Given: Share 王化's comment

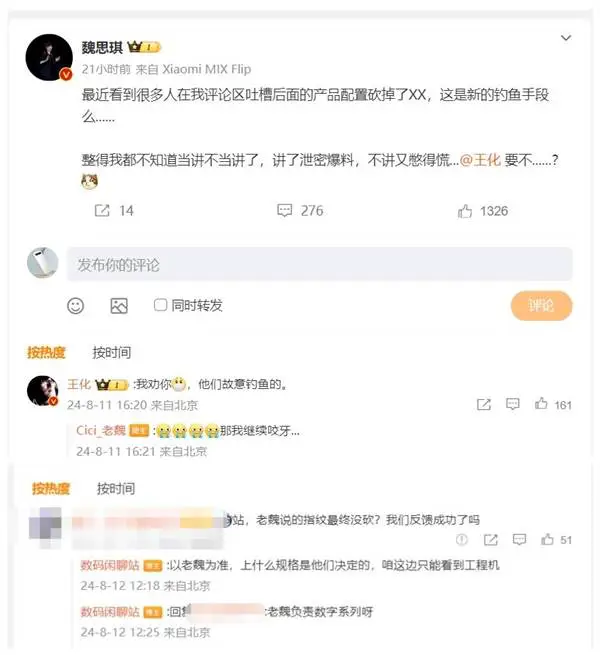Looking at the screenshot, I should 483,404.
